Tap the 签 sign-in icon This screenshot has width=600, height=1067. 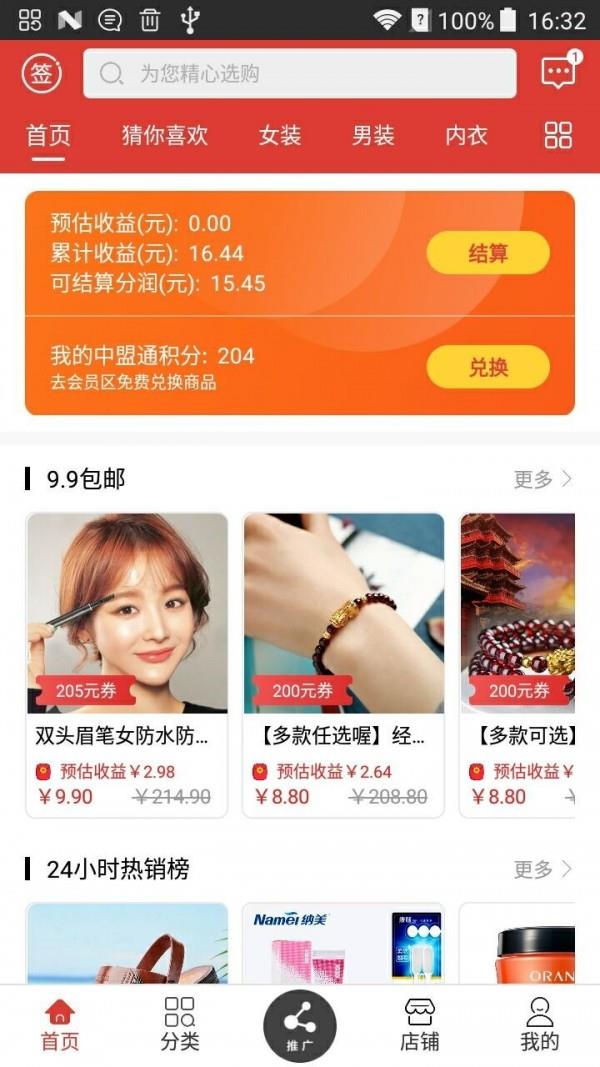[41, 73]
